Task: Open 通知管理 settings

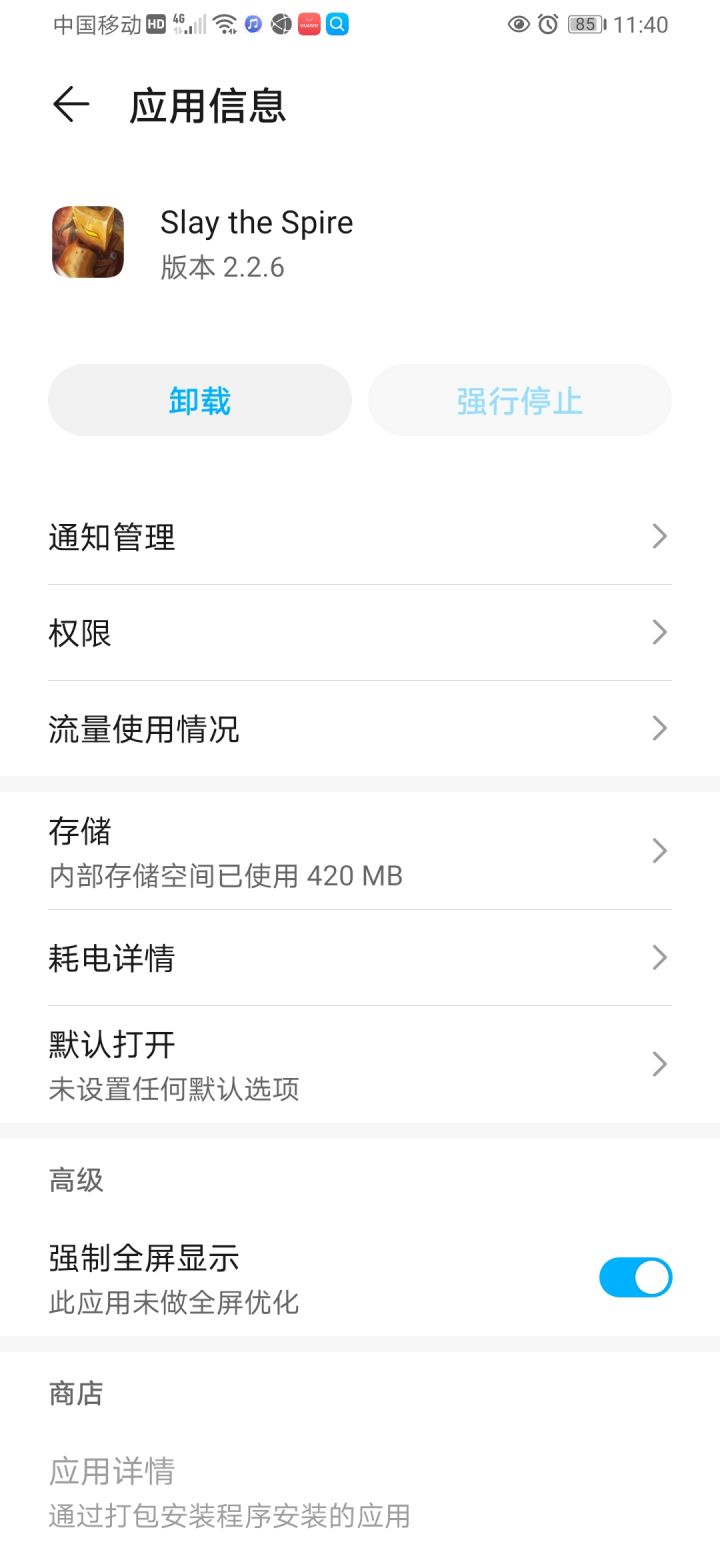Action: click(x=360, y=537)
